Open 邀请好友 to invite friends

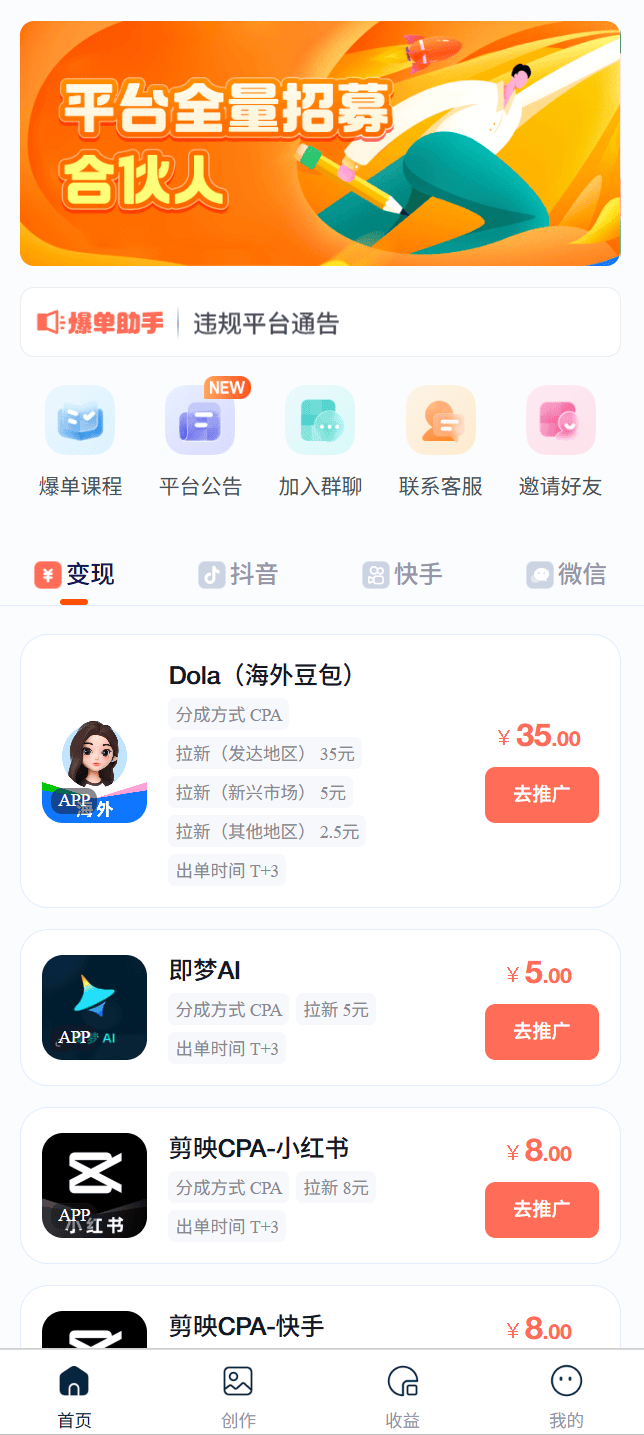pyautogui.click(x=560, y=442)
